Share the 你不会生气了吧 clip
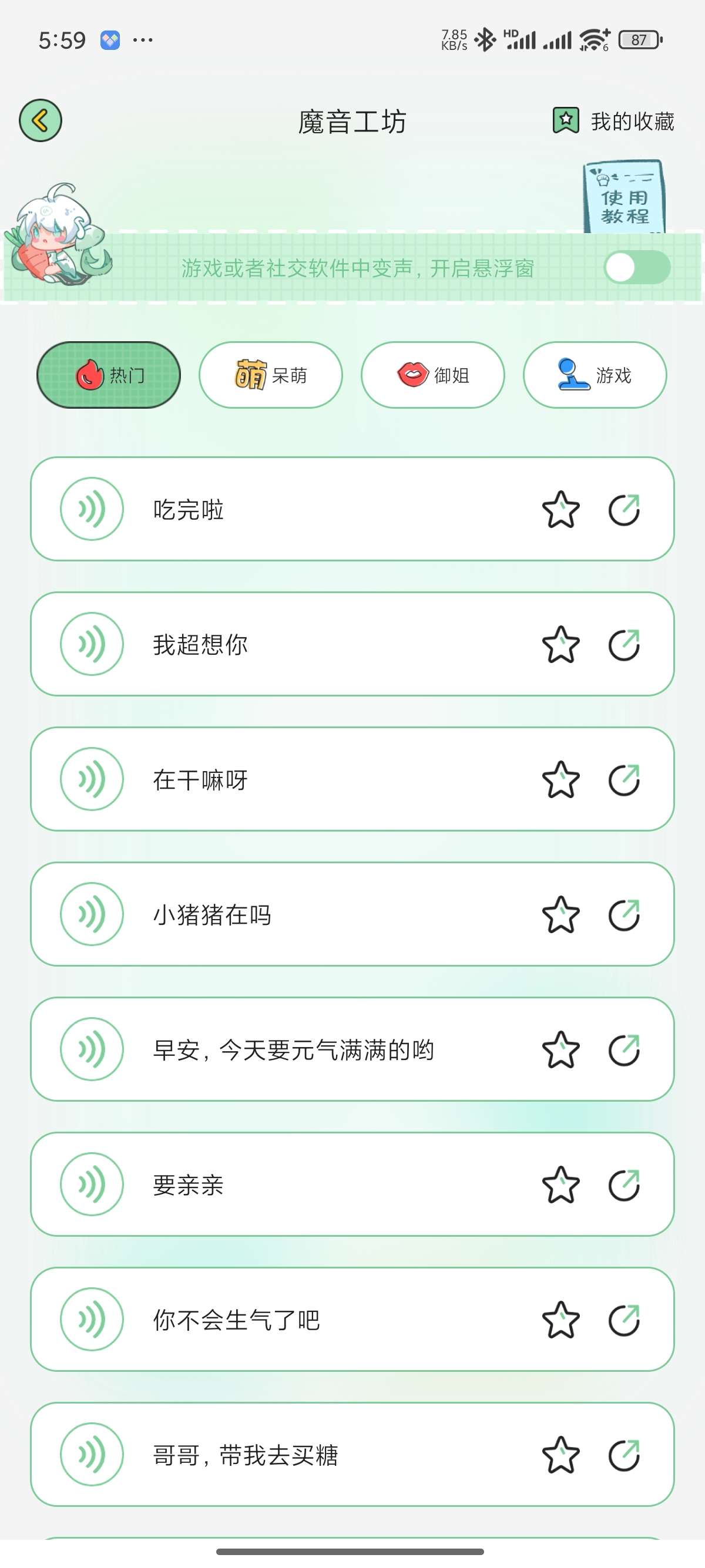Image resolution: width=705 pixels, height=1568 pixels. pos(624,1320)
